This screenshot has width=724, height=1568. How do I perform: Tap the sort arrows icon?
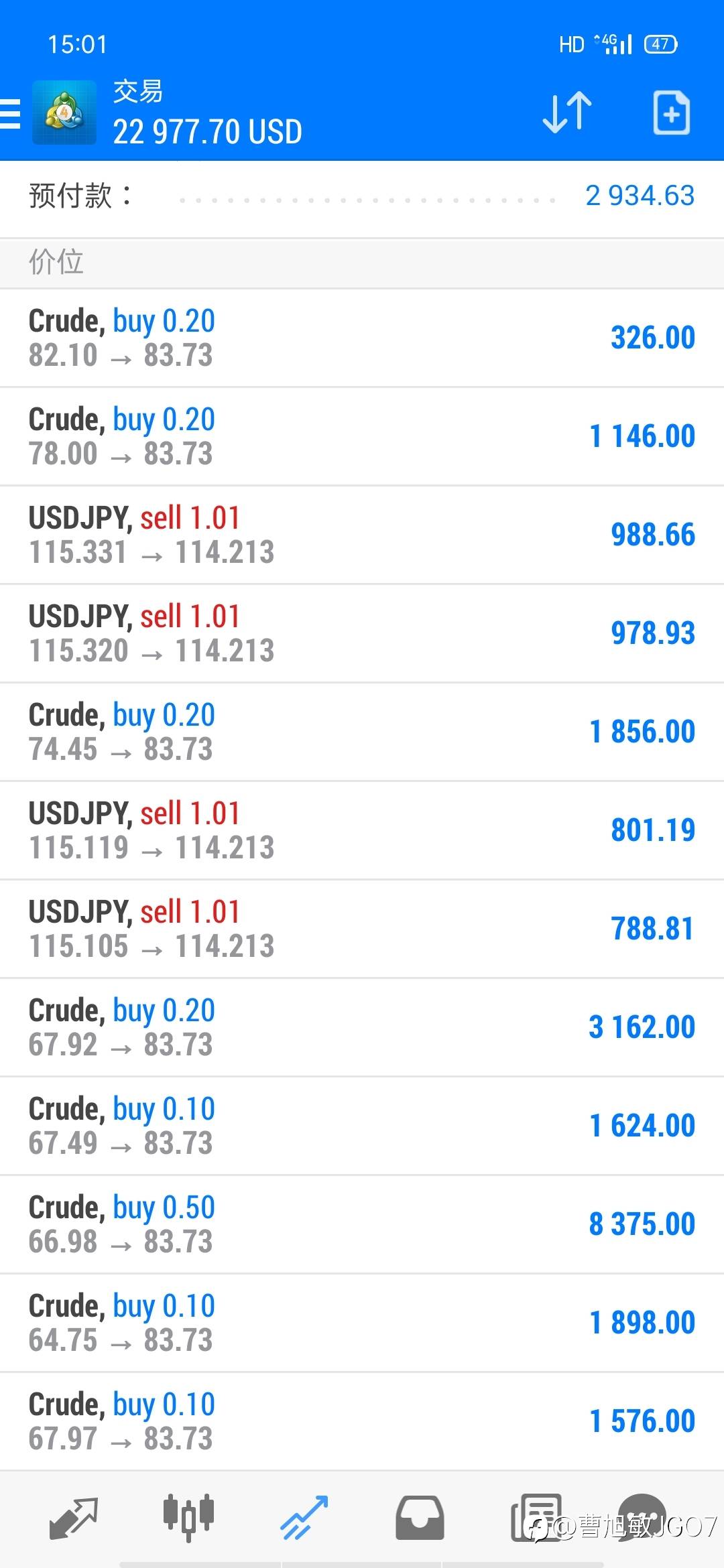pyautogui.click(x=567, y=113)
